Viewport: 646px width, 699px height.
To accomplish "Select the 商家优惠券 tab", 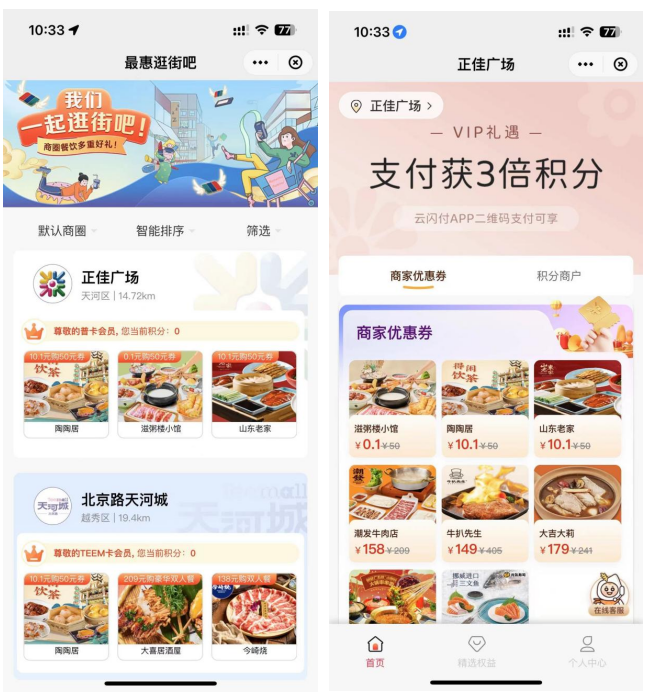I will pyautogui.click(x=418, y=276).
